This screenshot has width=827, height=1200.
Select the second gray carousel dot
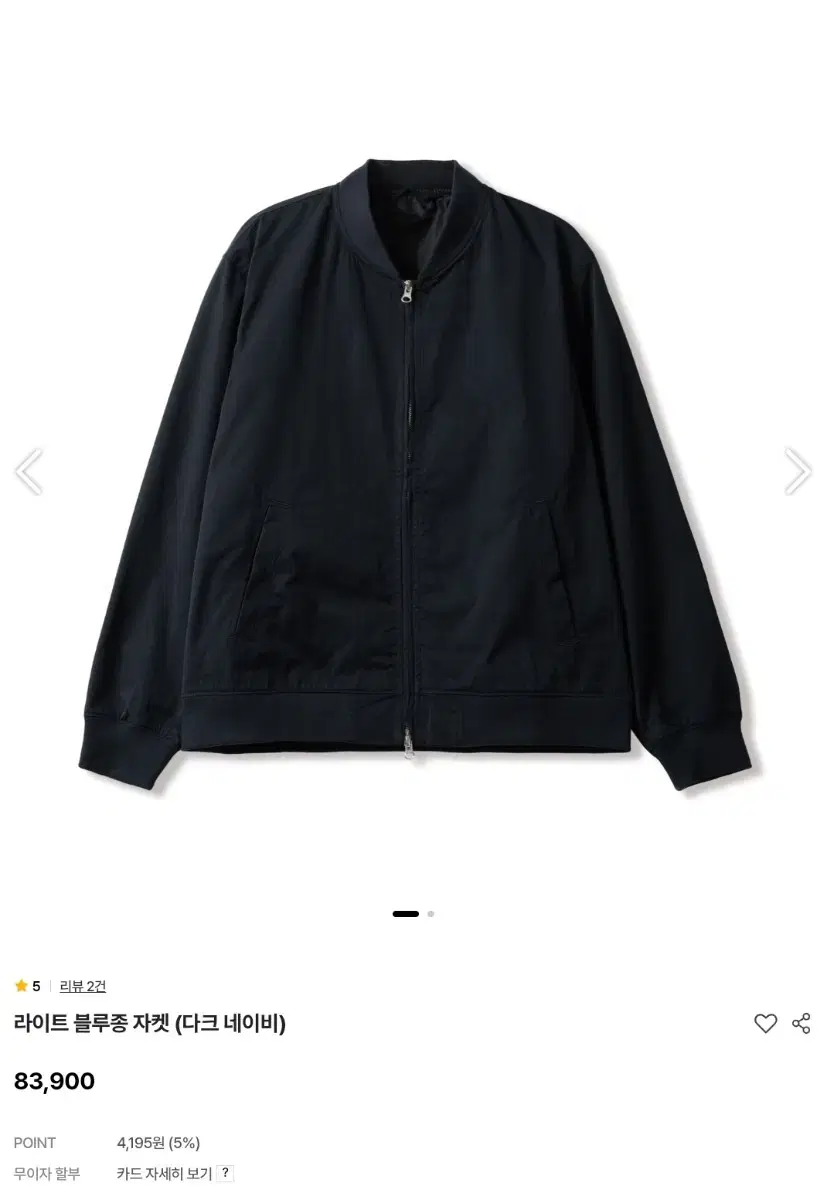430,915
